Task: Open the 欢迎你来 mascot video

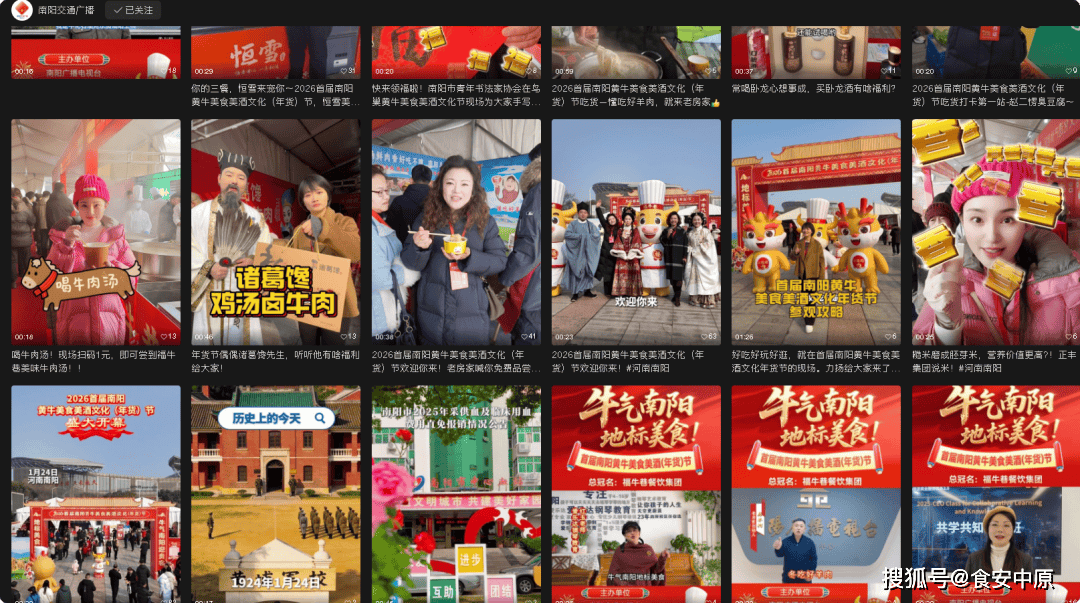Action: [636, 232]
